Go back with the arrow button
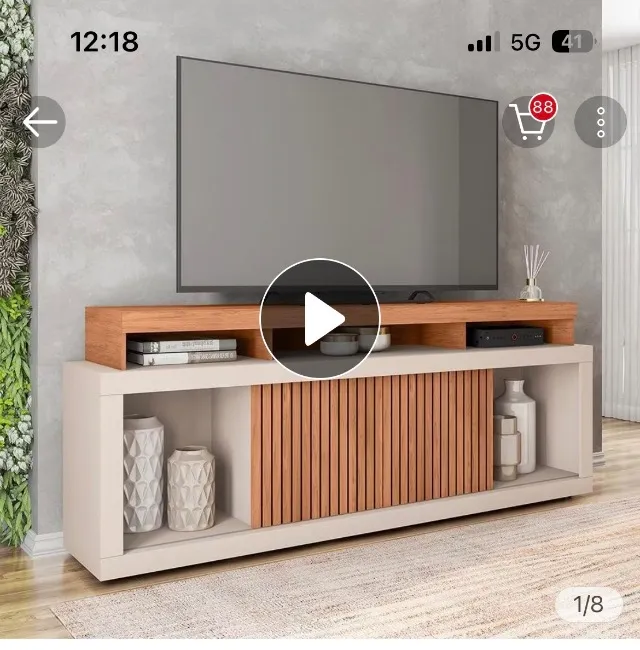This screenshot has width=640, height=650. pyautogui.click(x=40, y=122)
